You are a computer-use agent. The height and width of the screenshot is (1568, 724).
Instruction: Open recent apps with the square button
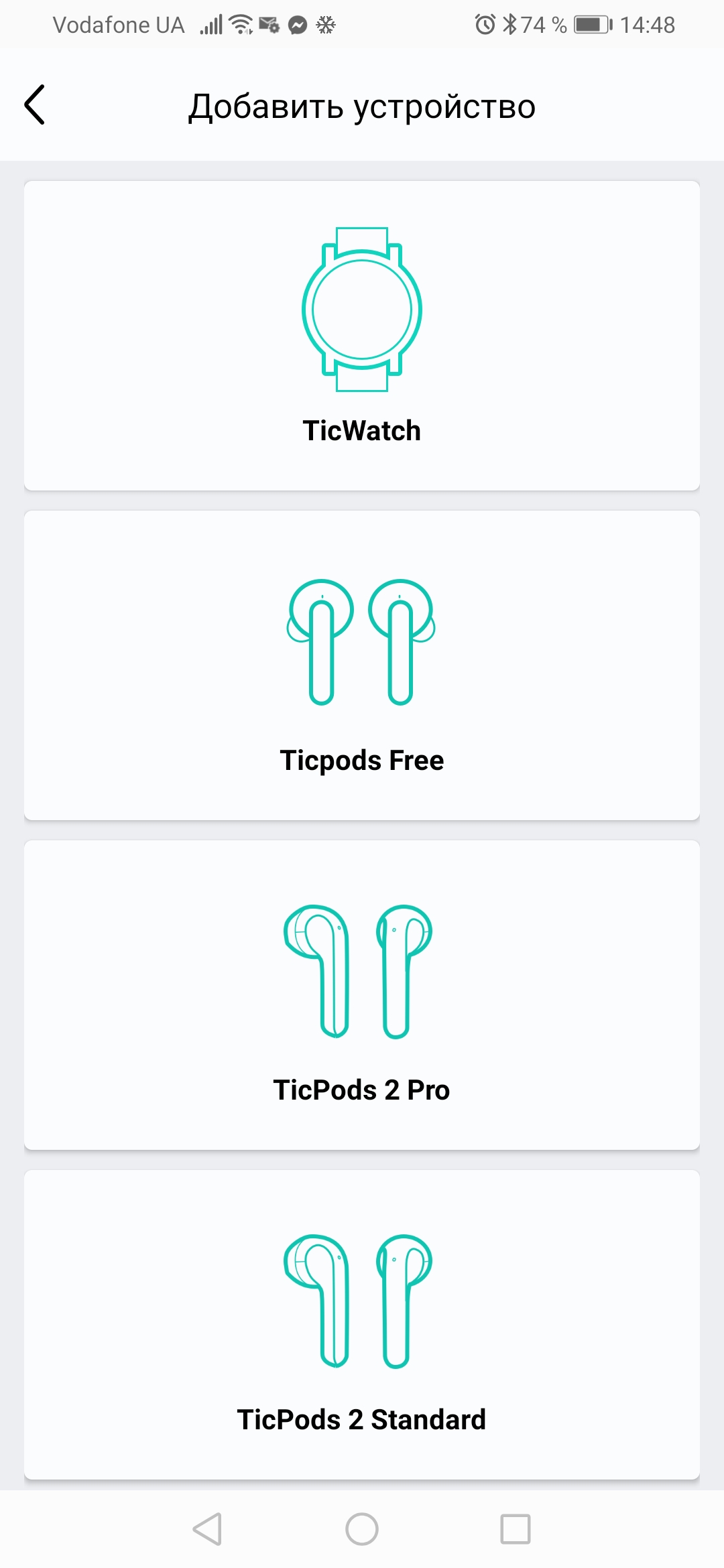point(515,1530)
